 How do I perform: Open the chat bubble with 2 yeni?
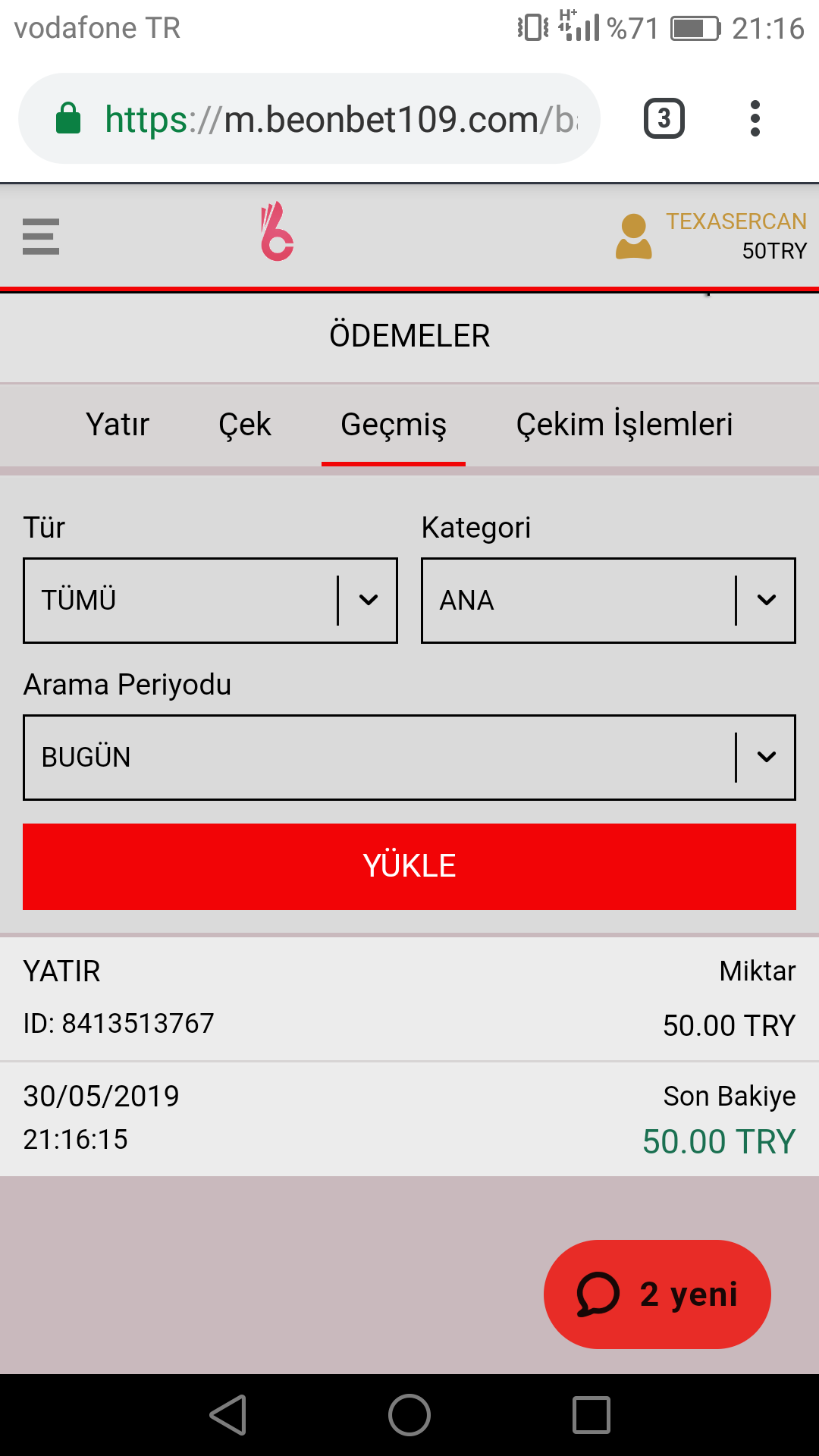[x=657, y=1294]
